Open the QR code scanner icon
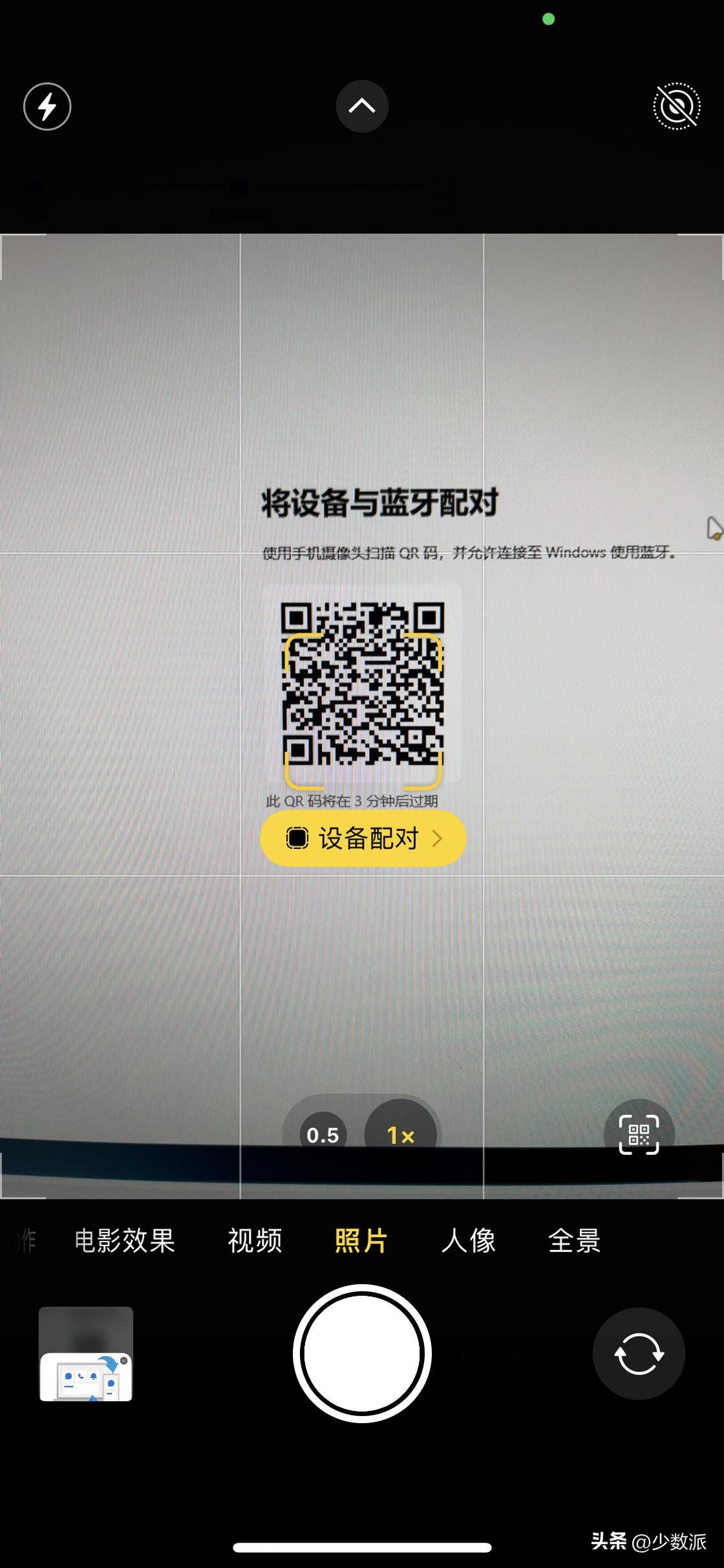The image size is (724, 1568). (x=639, y=1134)
